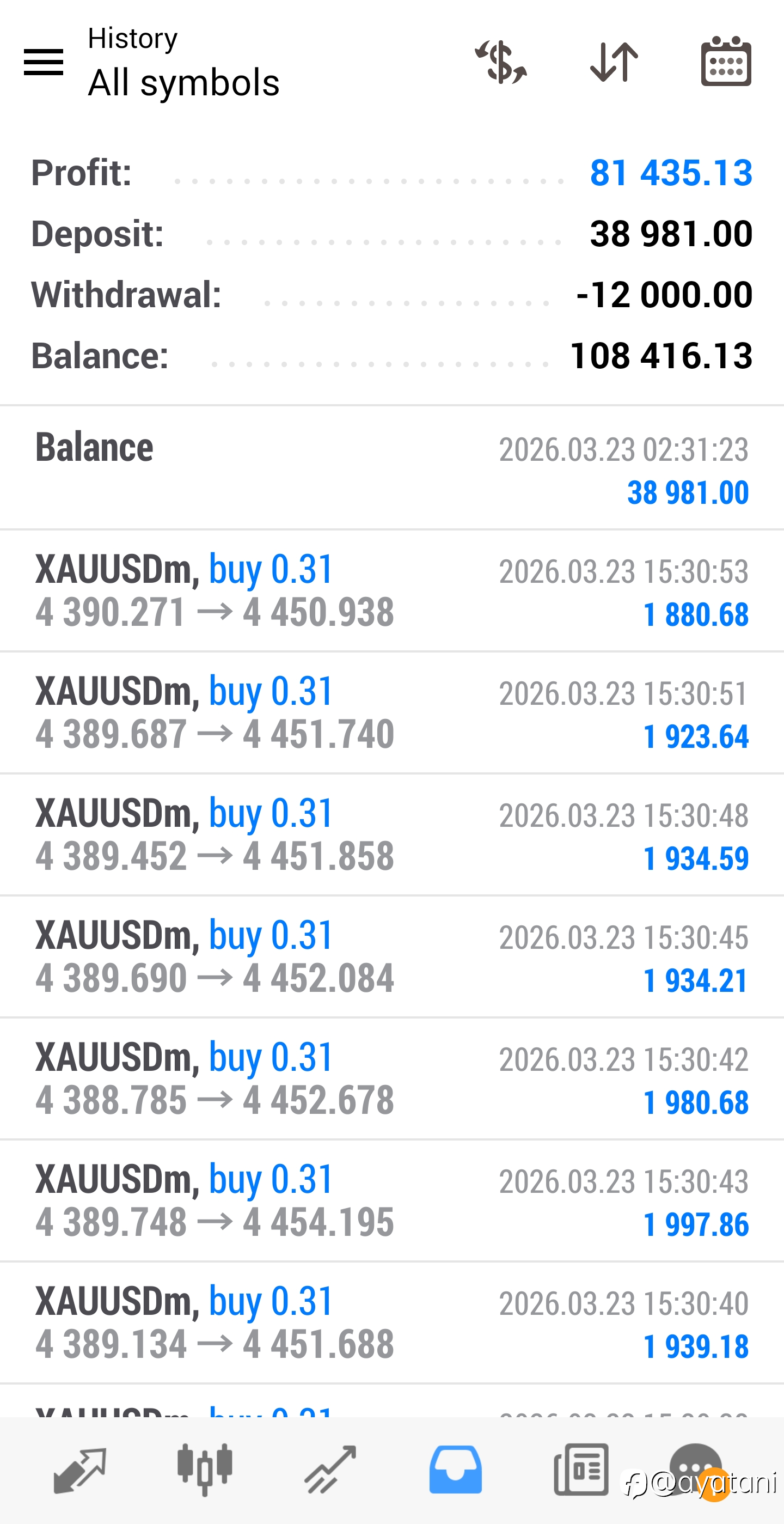Switch to the candlestick Chart tab
This screenshot has width=784, height=1524.
pos(205,1470)
